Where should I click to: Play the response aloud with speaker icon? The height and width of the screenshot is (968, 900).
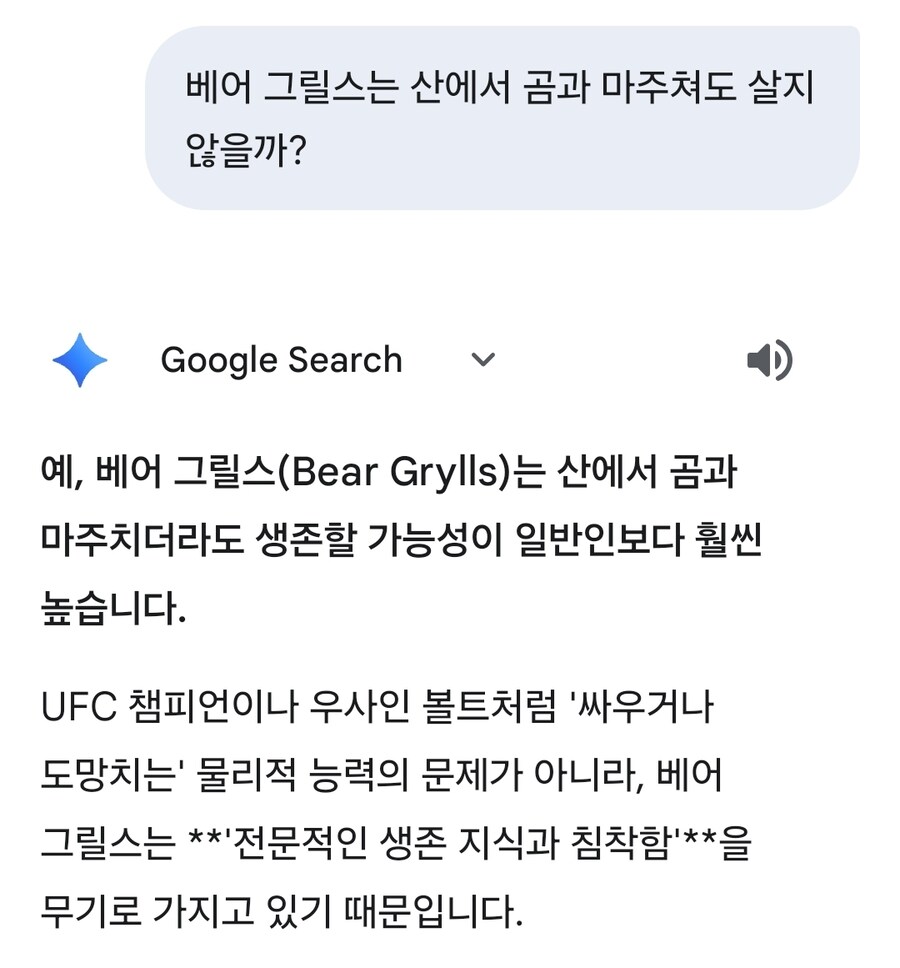769,360
